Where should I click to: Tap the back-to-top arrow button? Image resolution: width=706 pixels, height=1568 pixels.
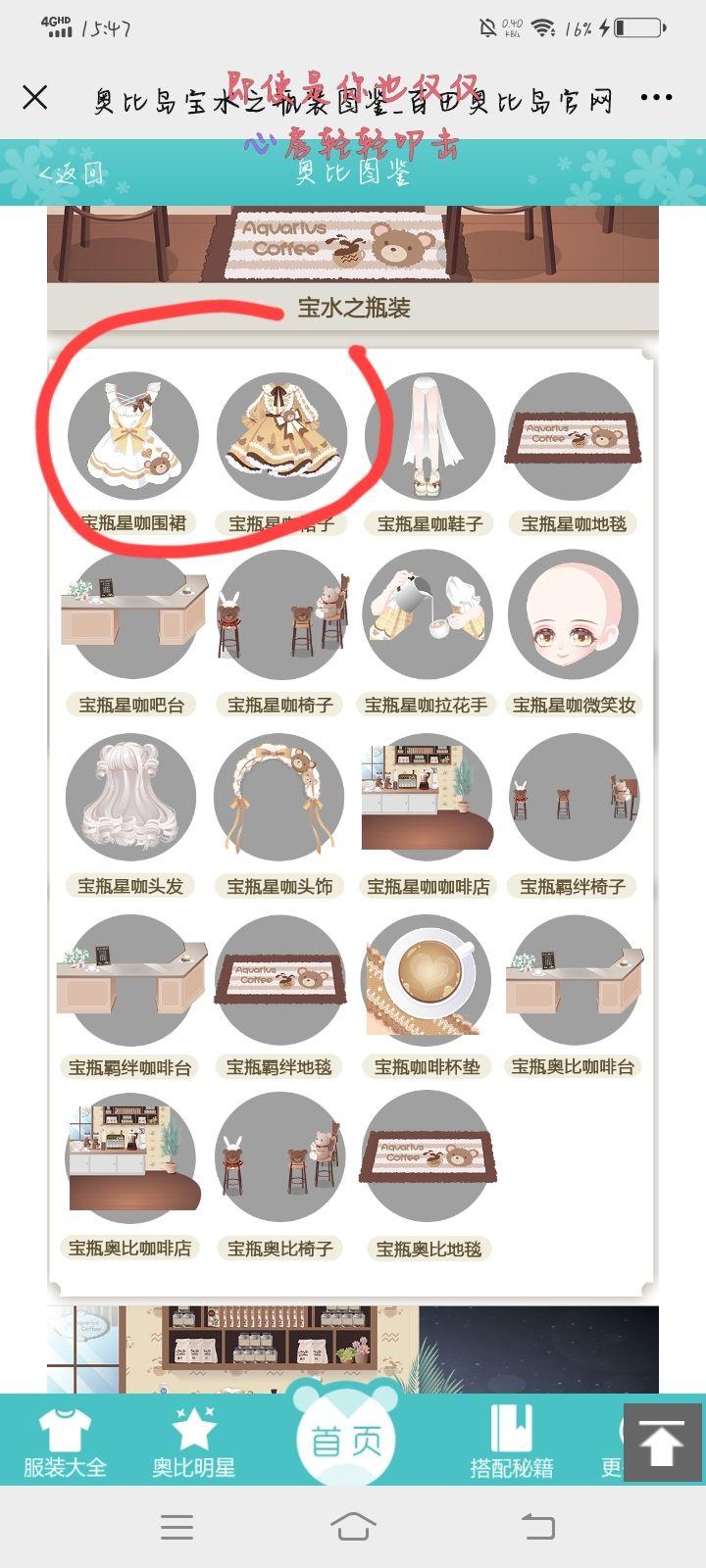pos(662,1442)
